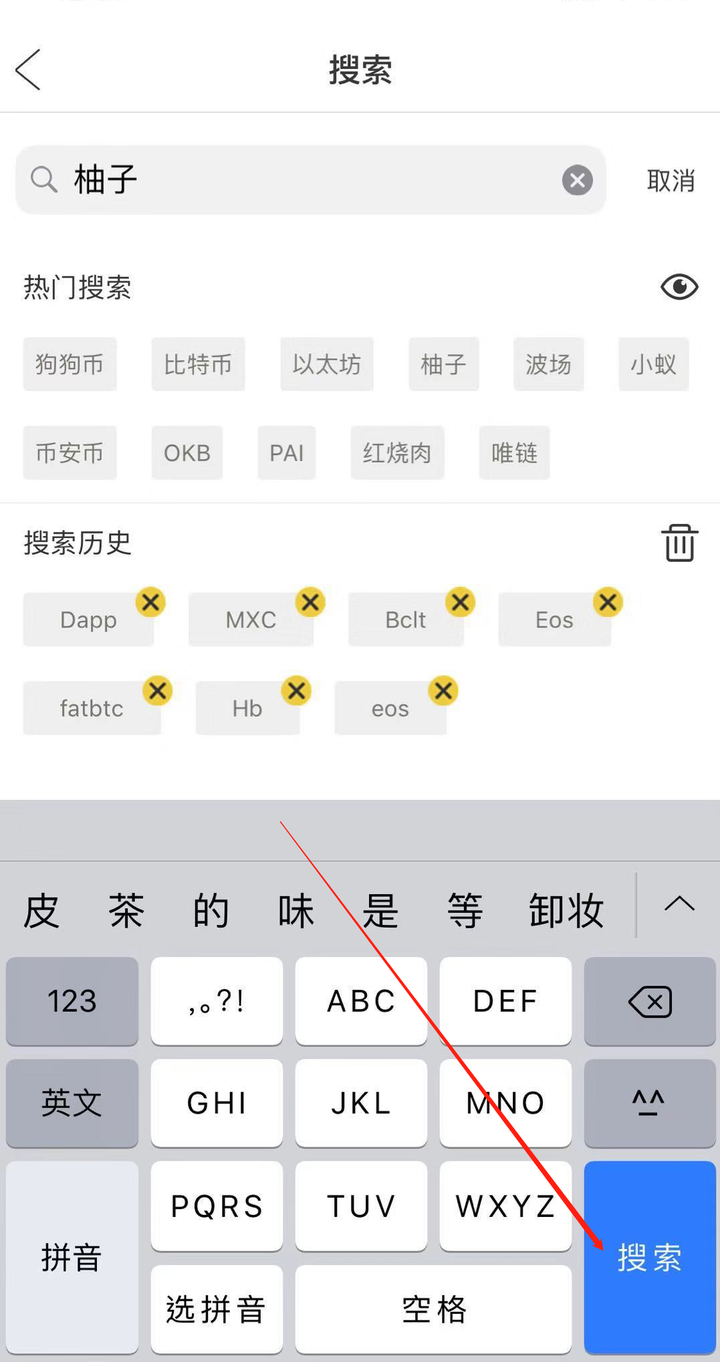The image size is (720, 1362).
Task: Select the 红烧肉 hot search chip
Action: (x=397, y=452)
